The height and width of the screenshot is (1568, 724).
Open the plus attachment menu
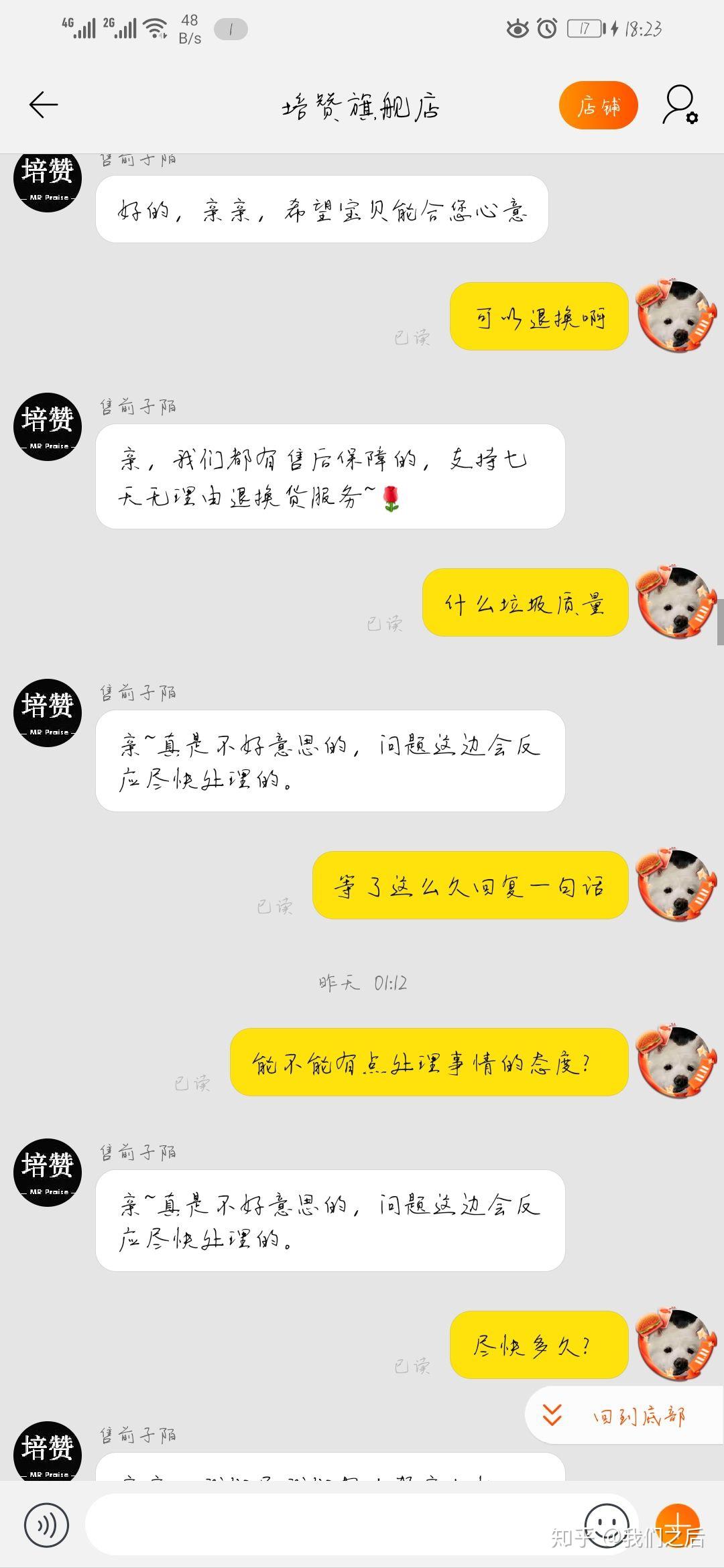click(x=677, y=1526)
